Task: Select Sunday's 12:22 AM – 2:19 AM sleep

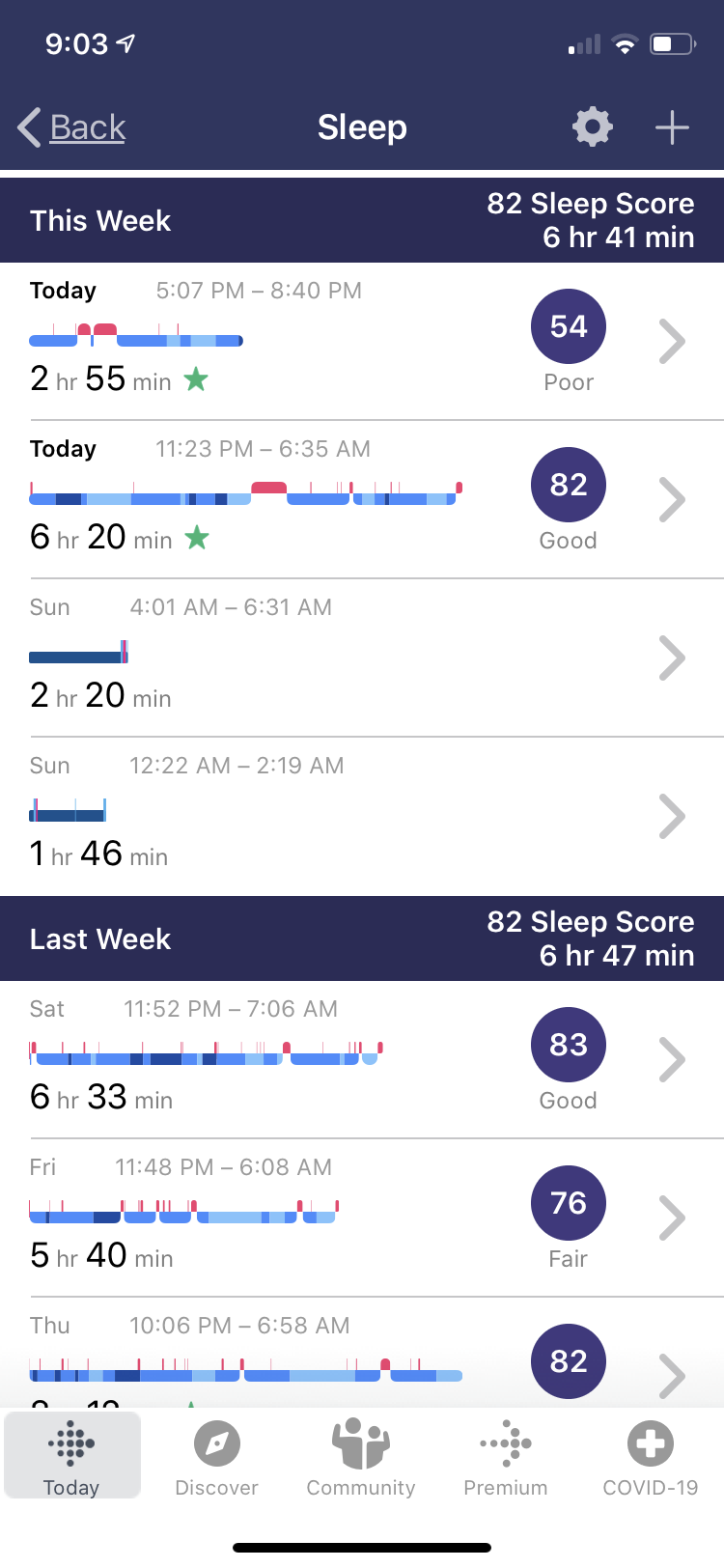Action: (x=362, y=816)
